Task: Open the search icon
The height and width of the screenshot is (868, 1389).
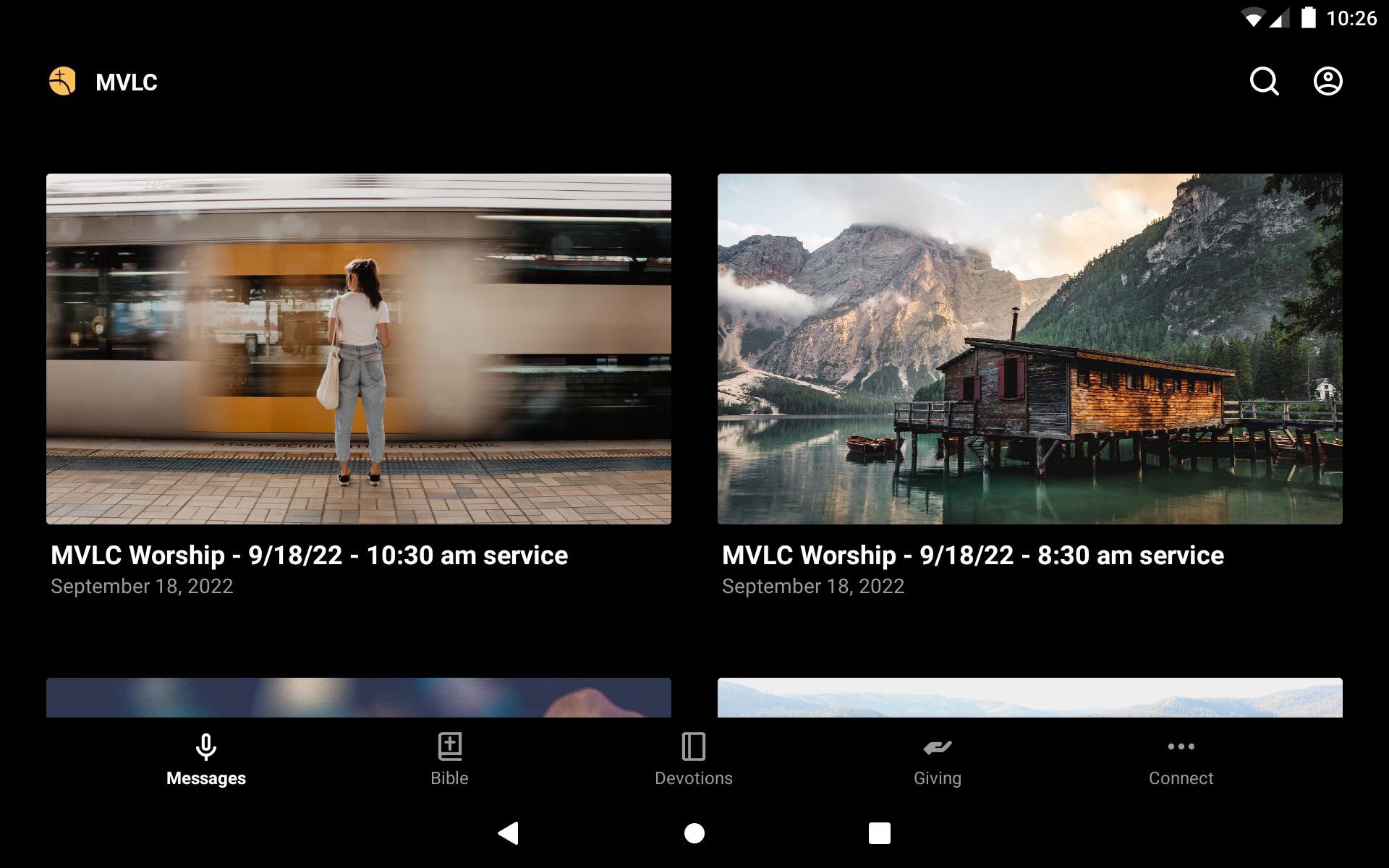Action: (1264, 82)
